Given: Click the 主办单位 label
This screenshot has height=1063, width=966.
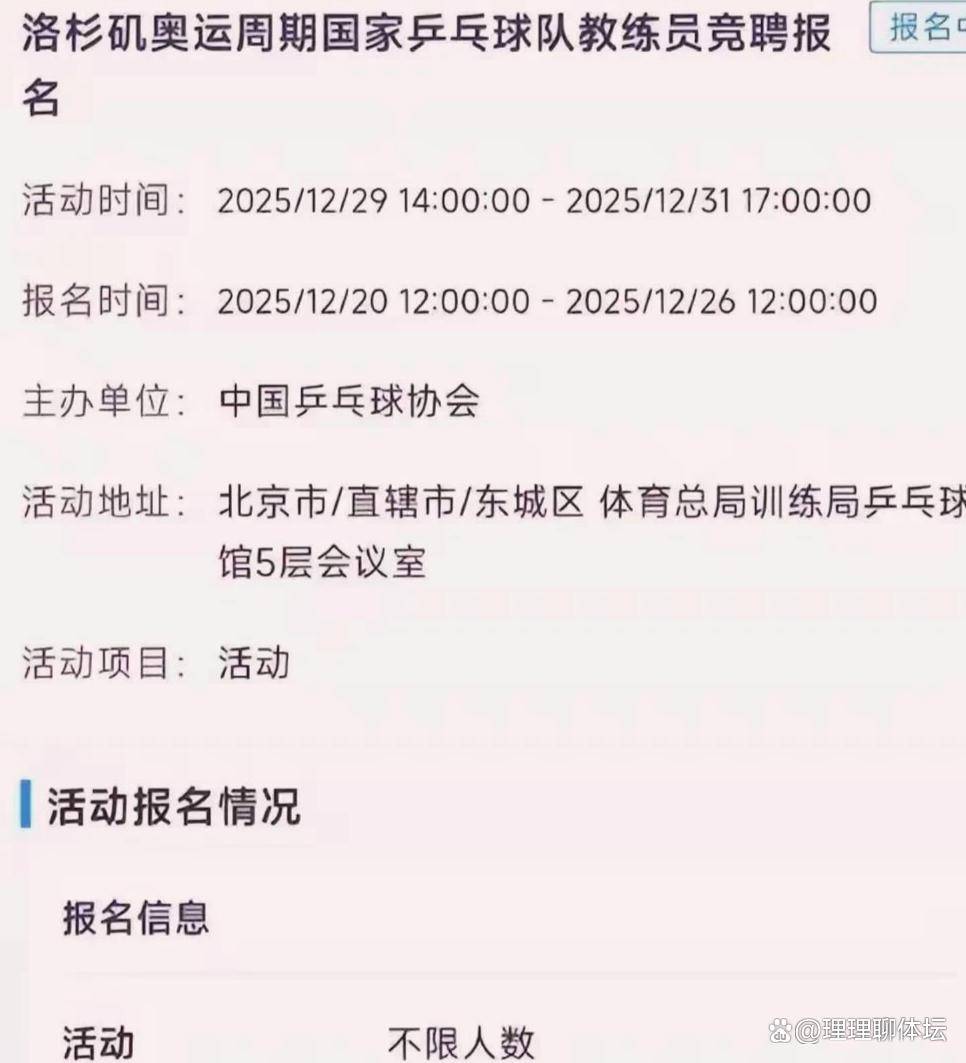Looking at the screenshot, I should (95, 401).
